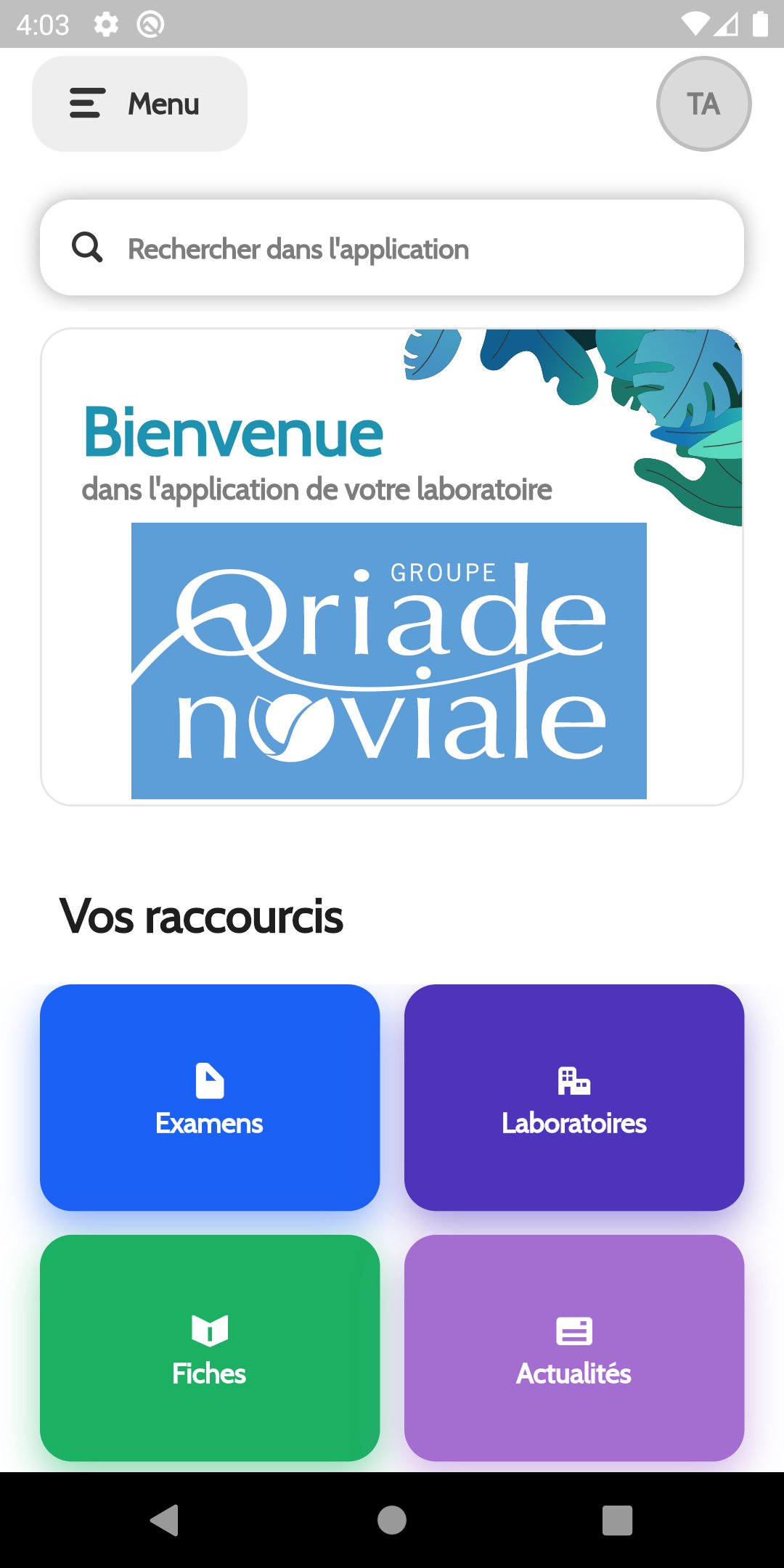The height and width of the screenshot is (1568, 784).
Task: Open the Actualités shortcut
Action: click(x=573, y=1347)
